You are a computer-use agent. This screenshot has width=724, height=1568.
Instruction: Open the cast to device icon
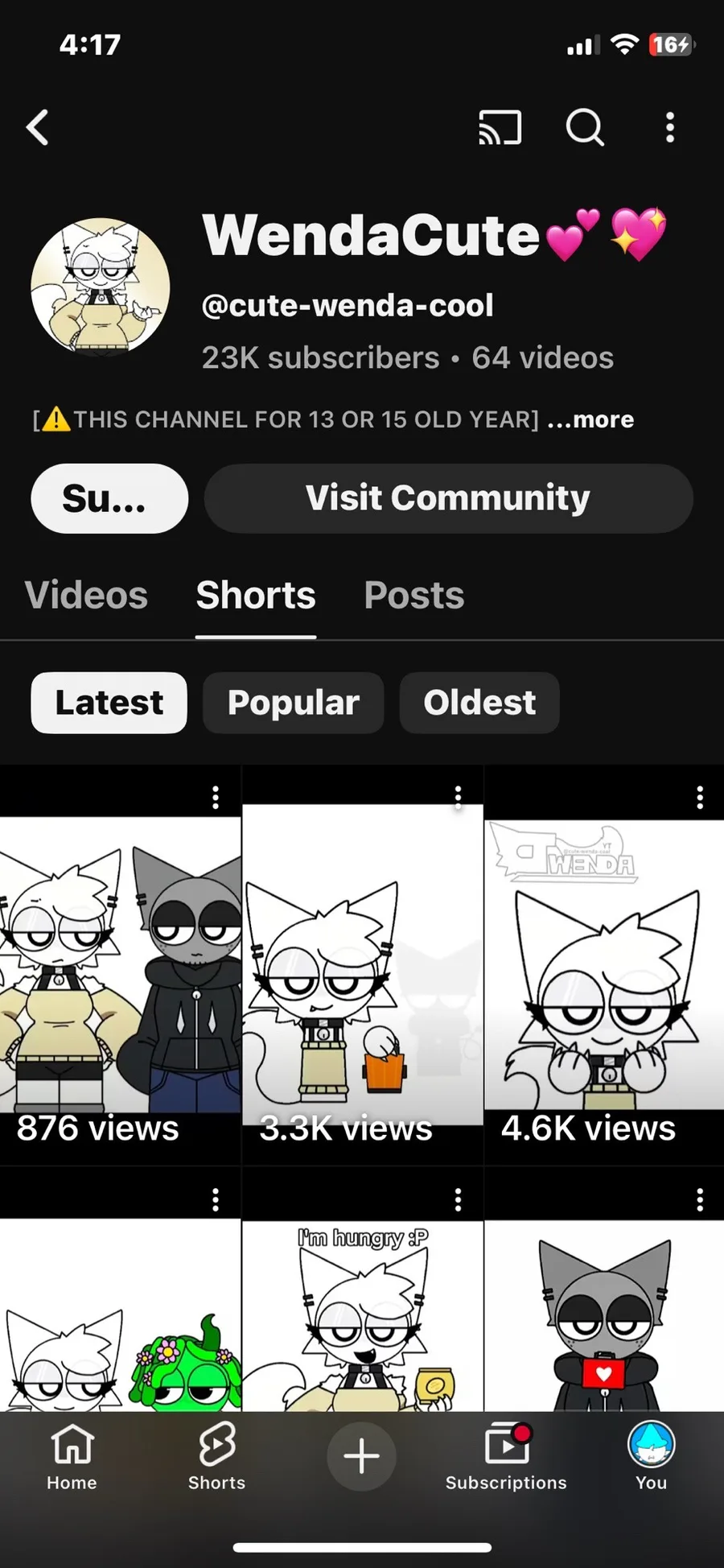500,127
